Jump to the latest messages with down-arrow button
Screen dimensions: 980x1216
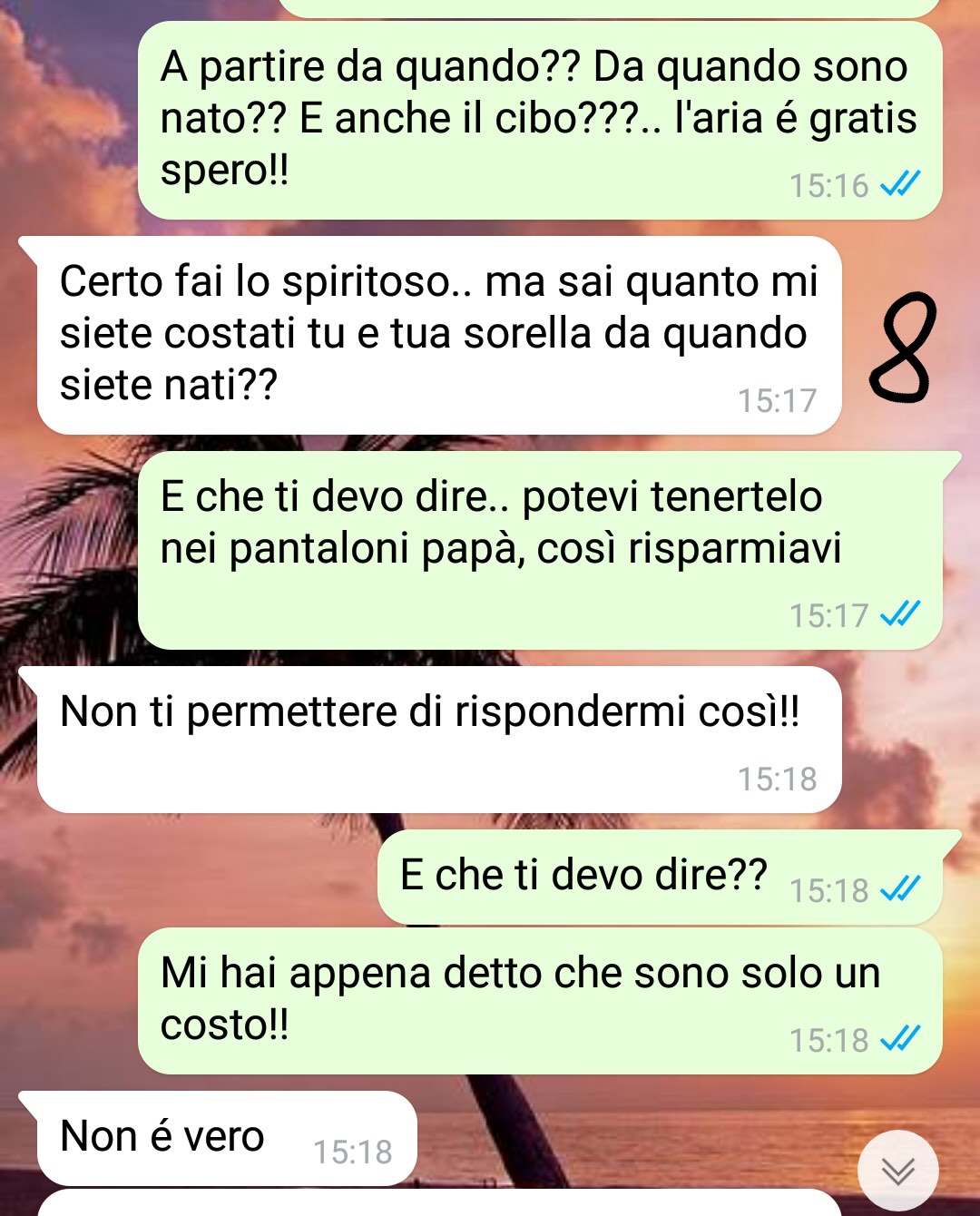point(897,1171)
